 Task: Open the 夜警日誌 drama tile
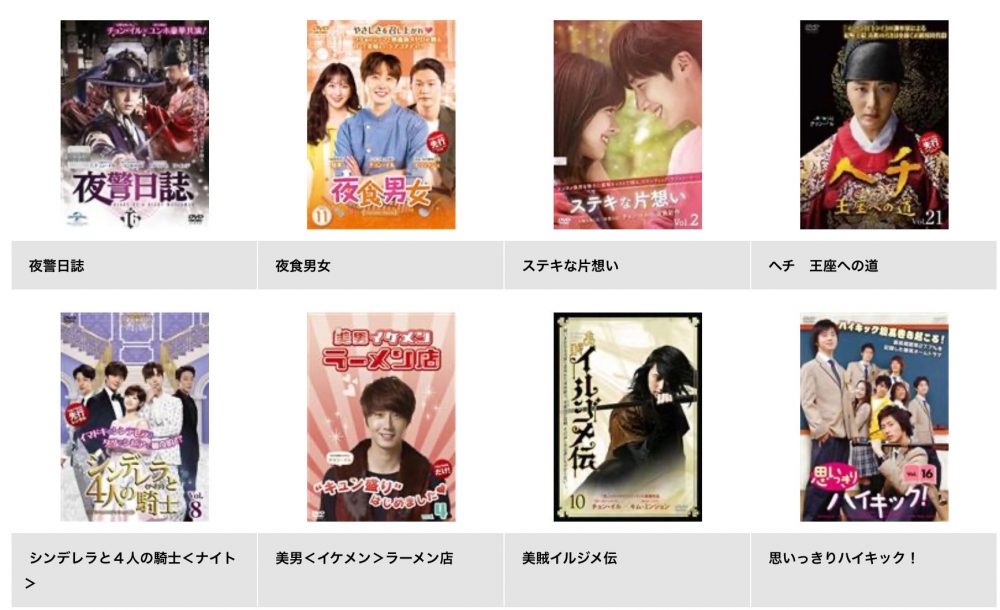click(x=134, y=125)
